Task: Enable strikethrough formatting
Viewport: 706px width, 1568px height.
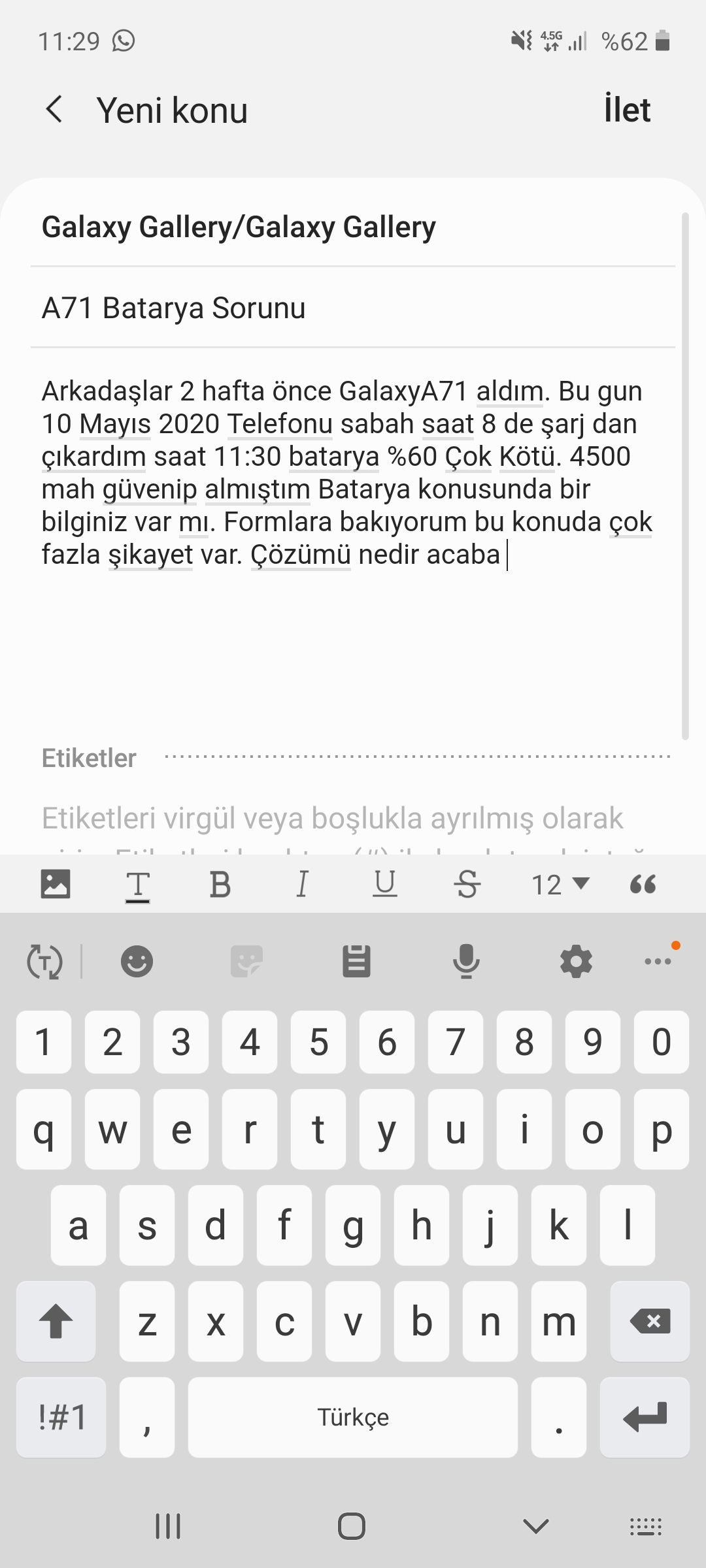Action: coord(467,885)
